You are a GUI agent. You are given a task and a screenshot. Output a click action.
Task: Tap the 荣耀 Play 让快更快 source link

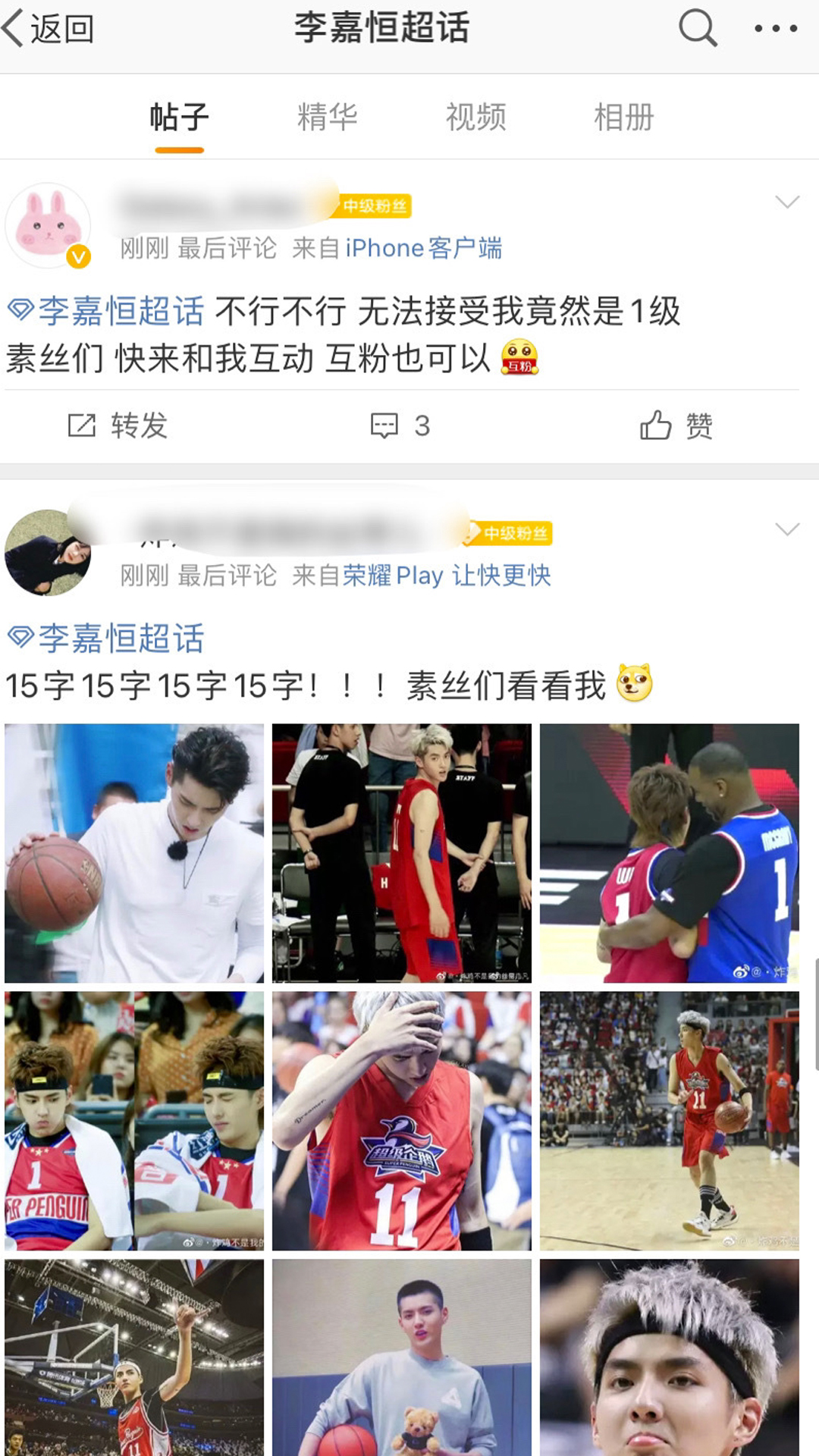point(446,576)
